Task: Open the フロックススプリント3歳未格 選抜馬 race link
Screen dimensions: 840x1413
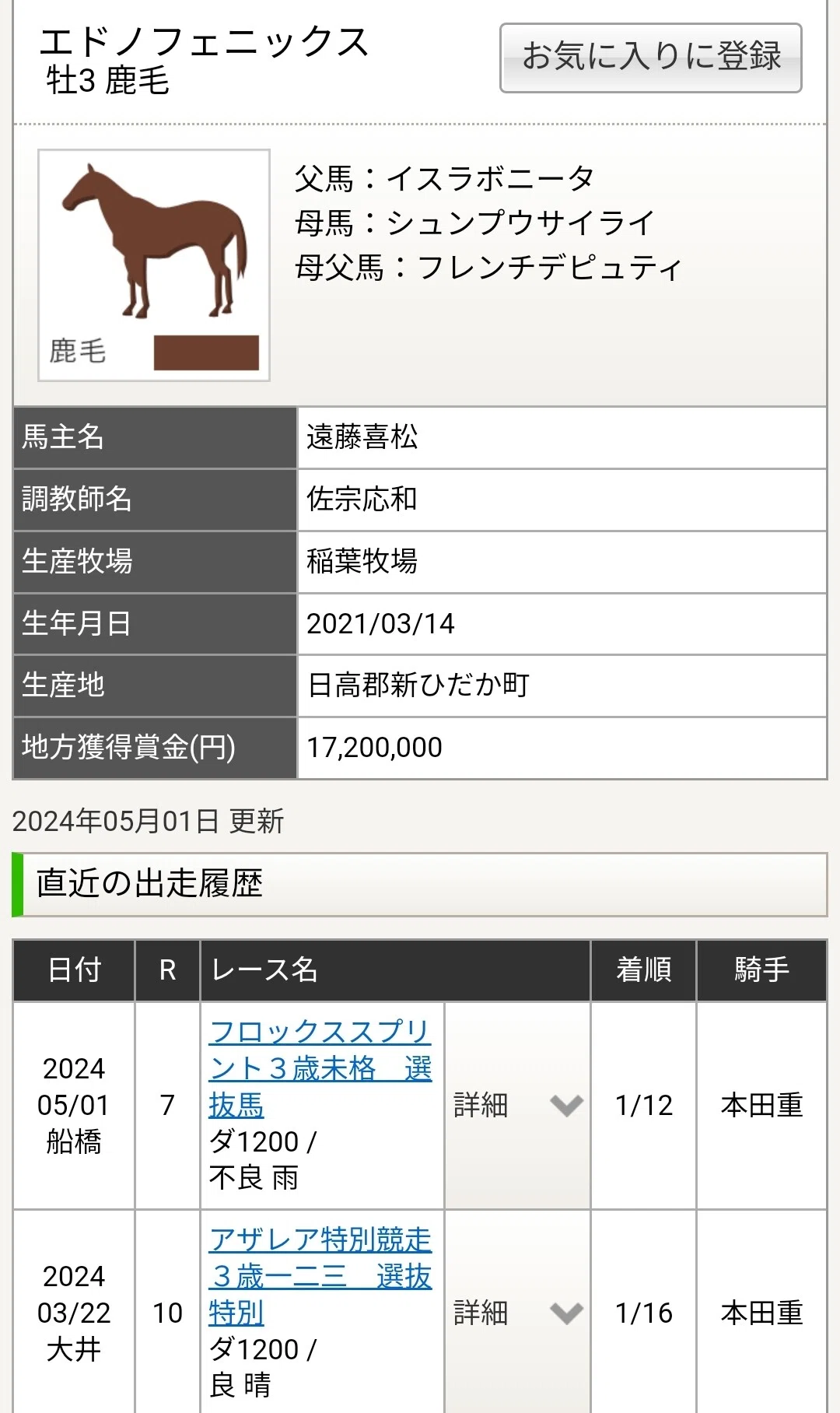Action: pyautogui.click(x=320, y=1068)
